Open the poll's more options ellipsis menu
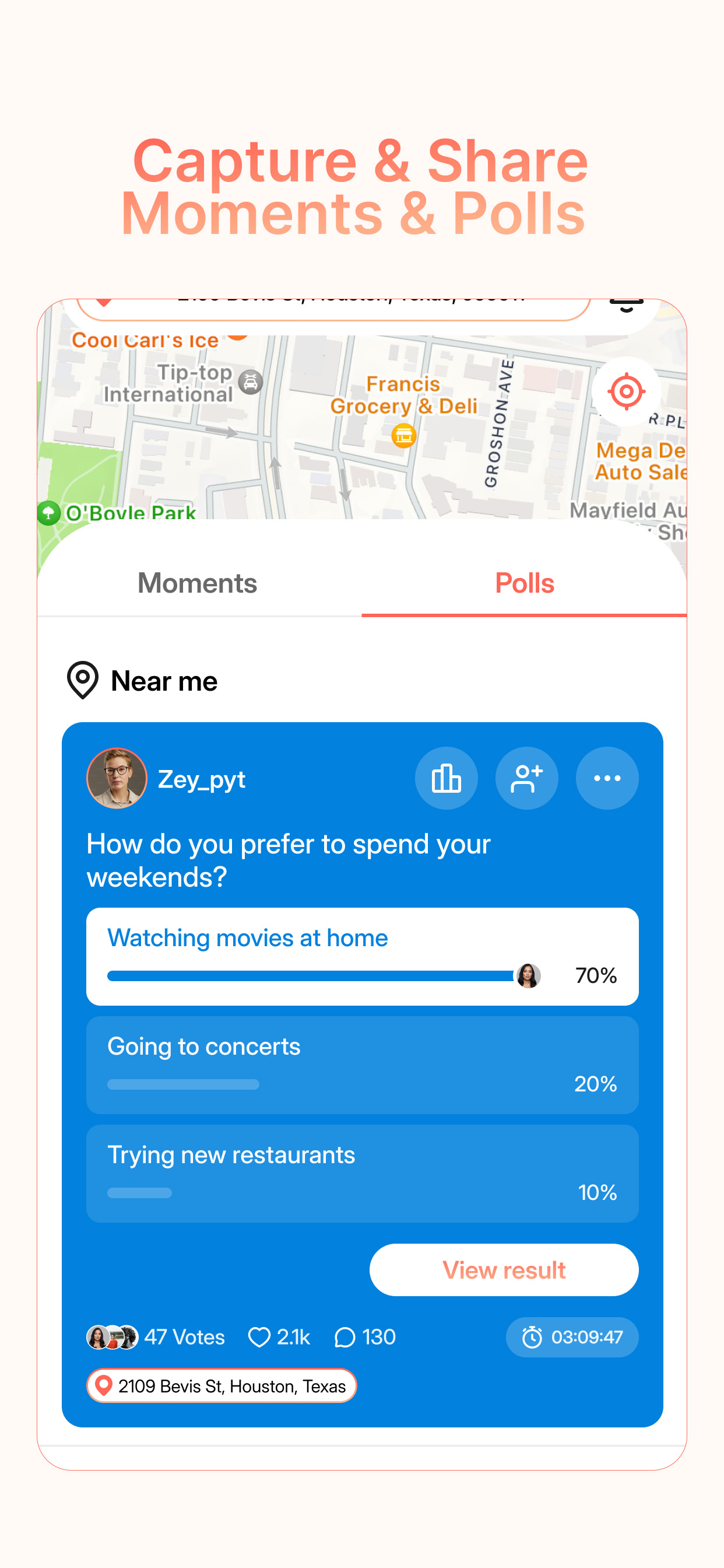The height and width of the screenshot is (1568, 724). [607, 778]
